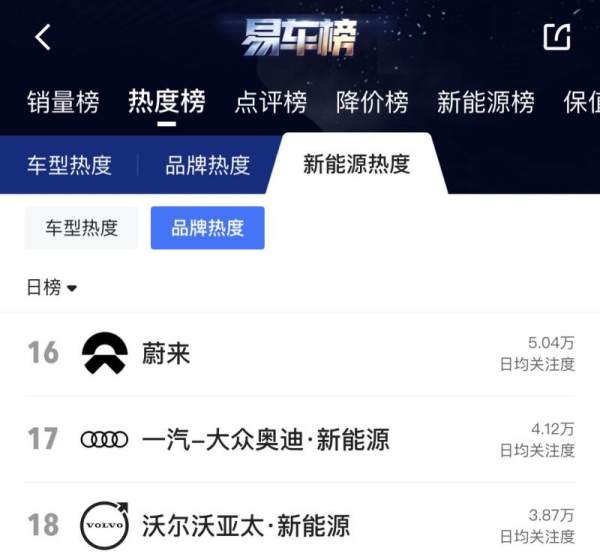Screen dimensions: 600x560
Task: Tap the highlighted blue 品牌热度 chip
Action: click(207, 228)
